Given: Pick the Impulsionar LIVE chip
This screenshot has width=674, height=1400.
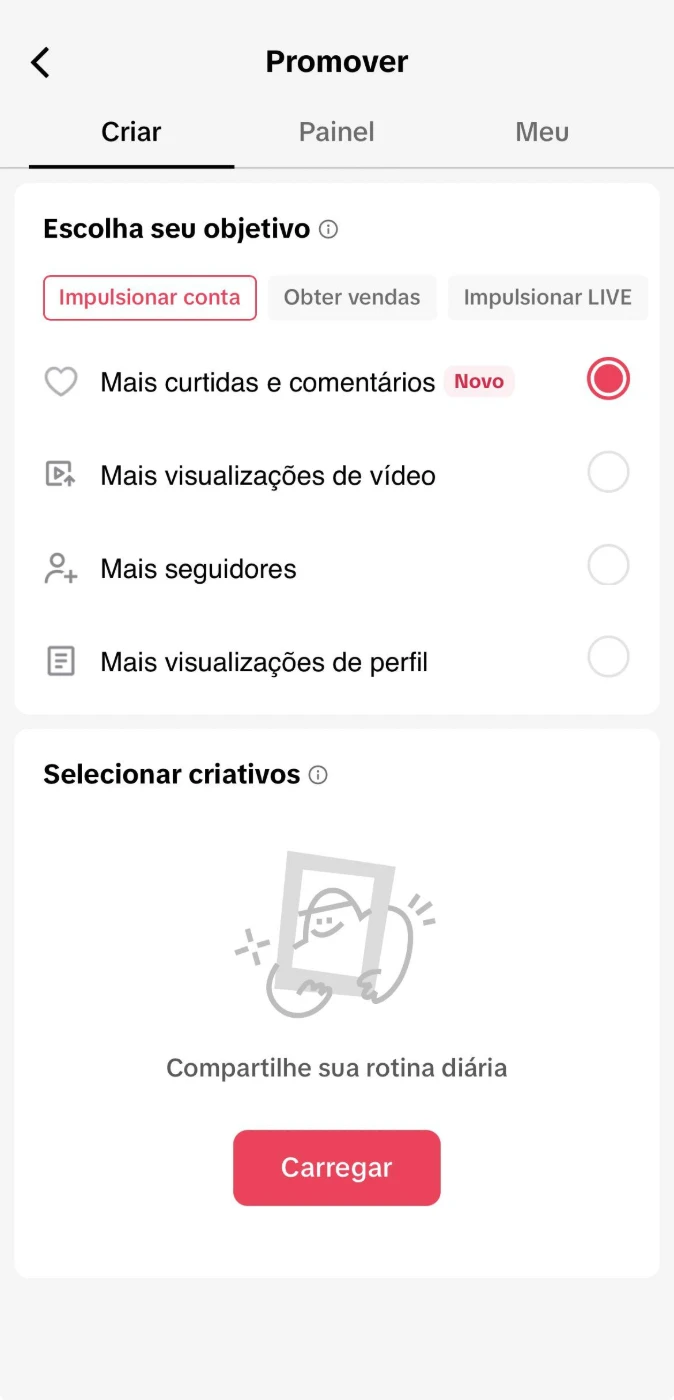Looking at the screenshot, I should (547, 298).
